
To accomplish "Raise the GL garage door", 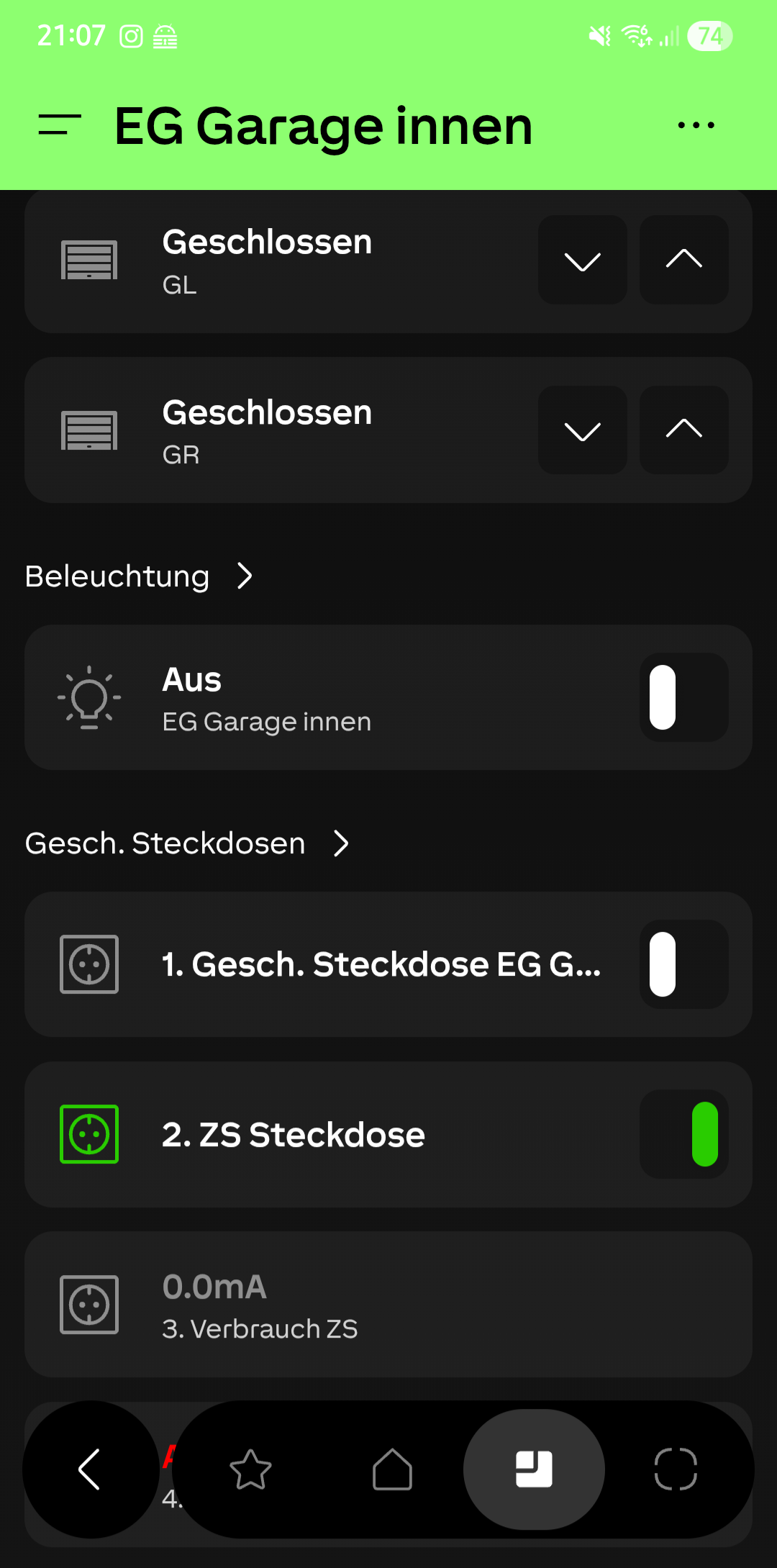I will tap(683, 260).
